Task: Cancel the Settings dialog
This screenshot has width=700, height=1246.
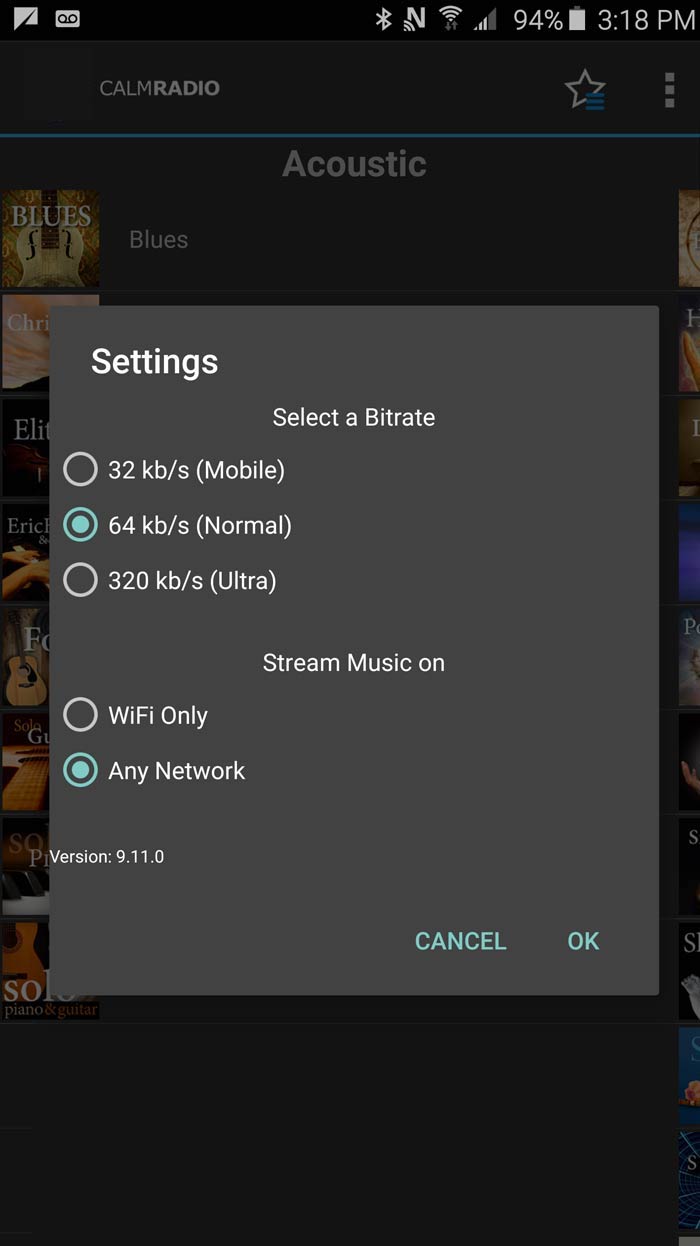Action: click(x=460, y=941)
